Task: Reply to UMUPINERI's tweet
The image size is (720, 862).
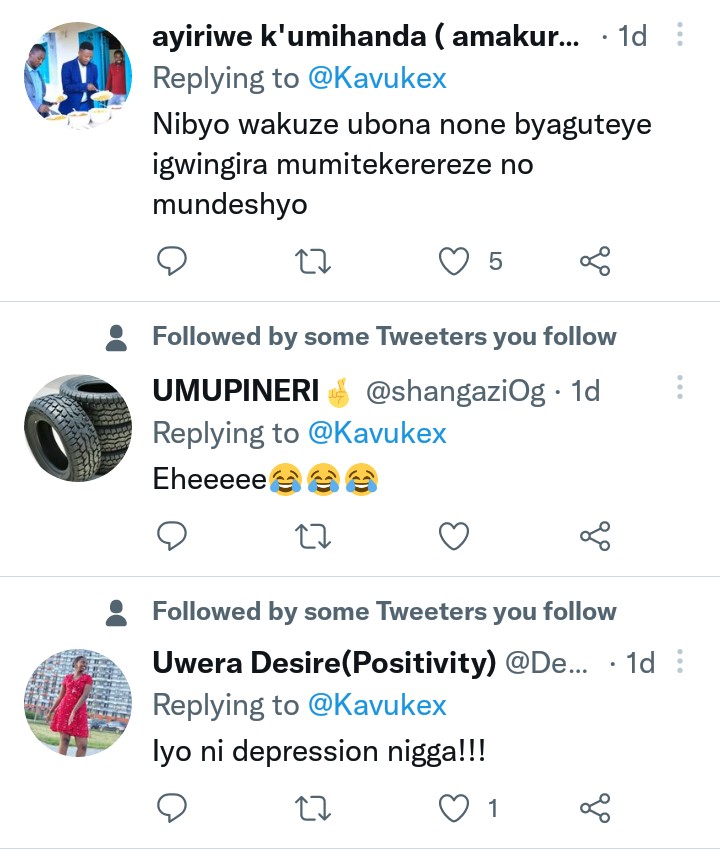Action: [173, 537]
